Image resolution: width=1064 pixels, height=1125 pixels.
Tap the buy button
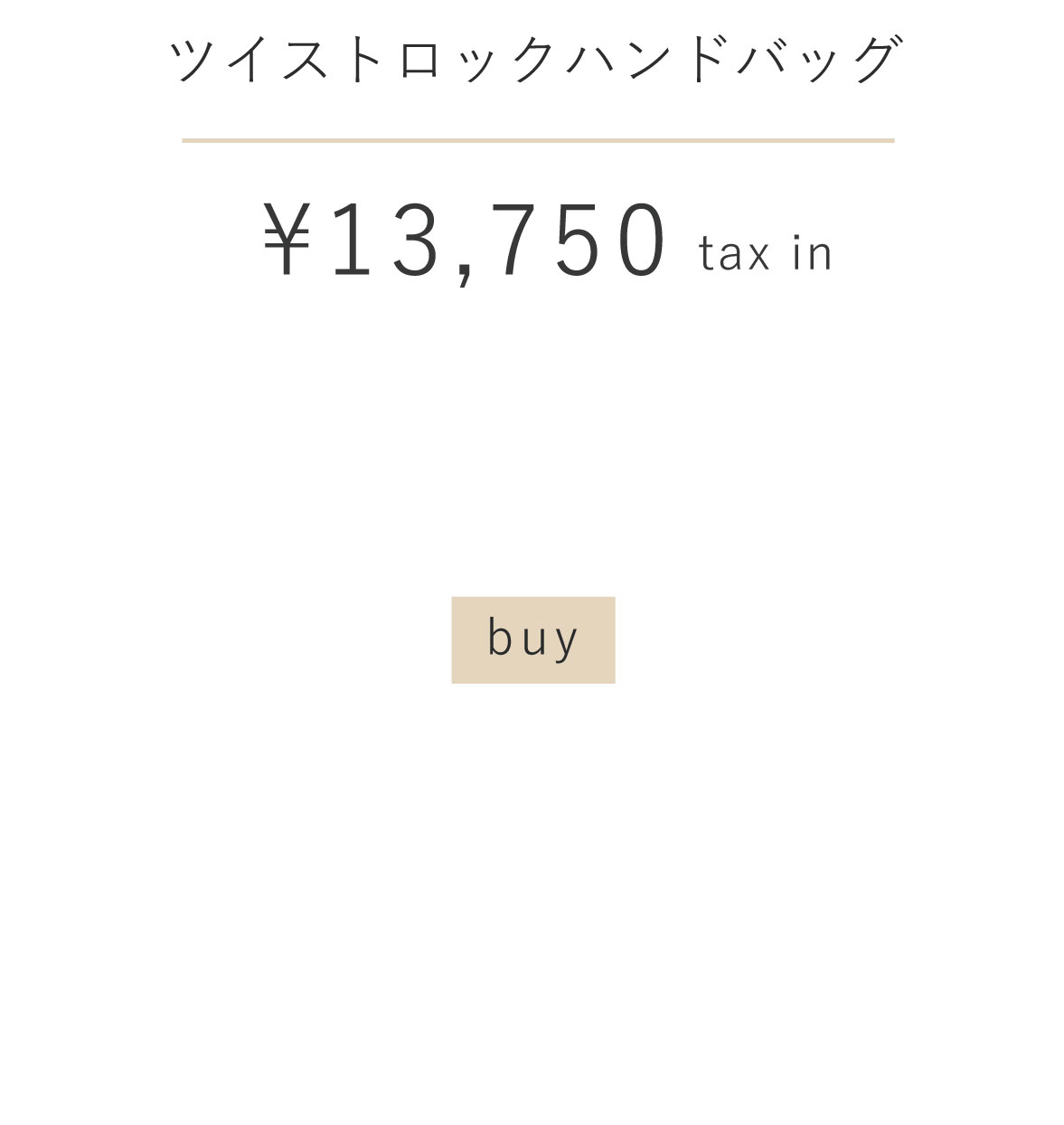532,639
